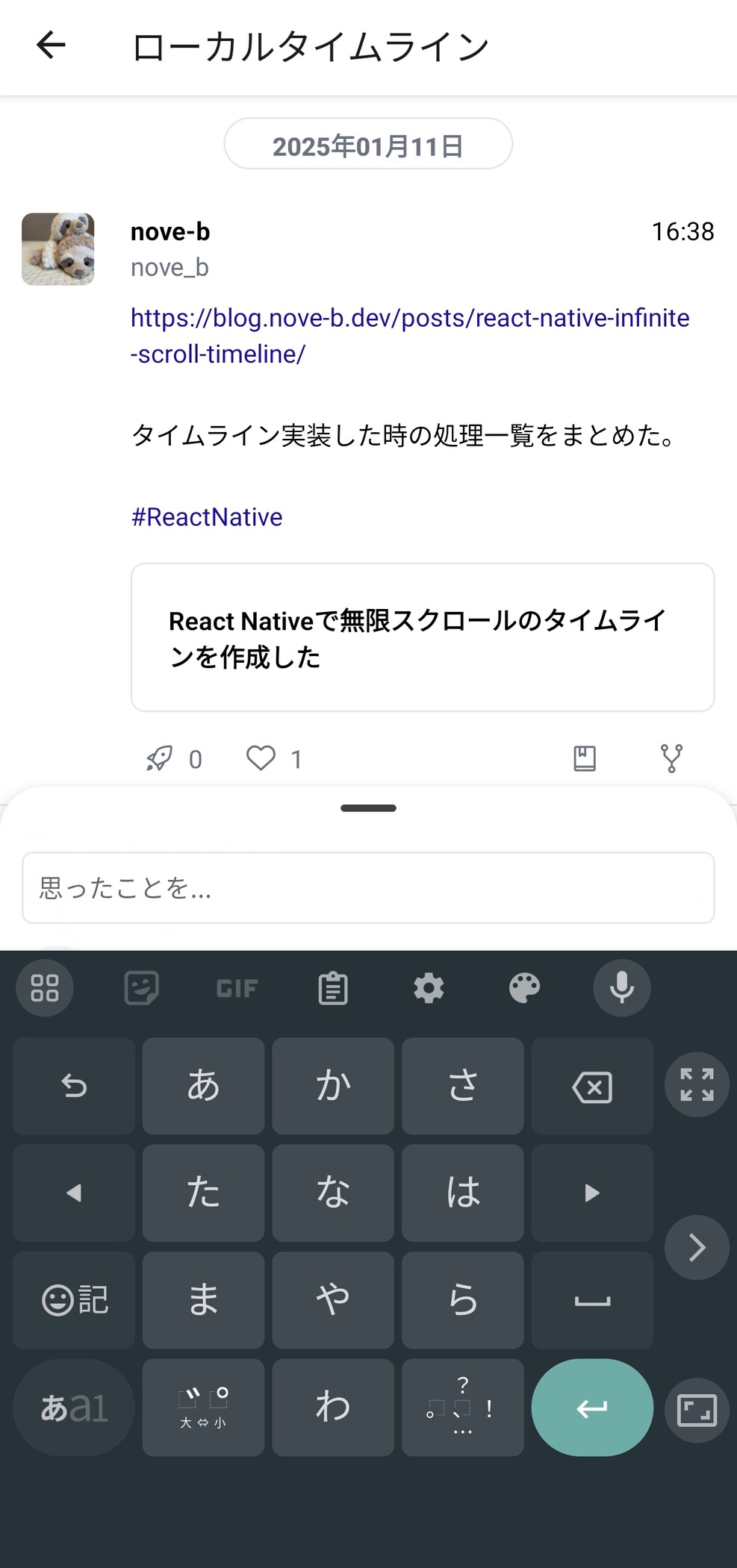Boost nove-b's post with the rocket icon
Image resolution: width=737 pixels, height=1568 pixels.
[x=159, y=758]
